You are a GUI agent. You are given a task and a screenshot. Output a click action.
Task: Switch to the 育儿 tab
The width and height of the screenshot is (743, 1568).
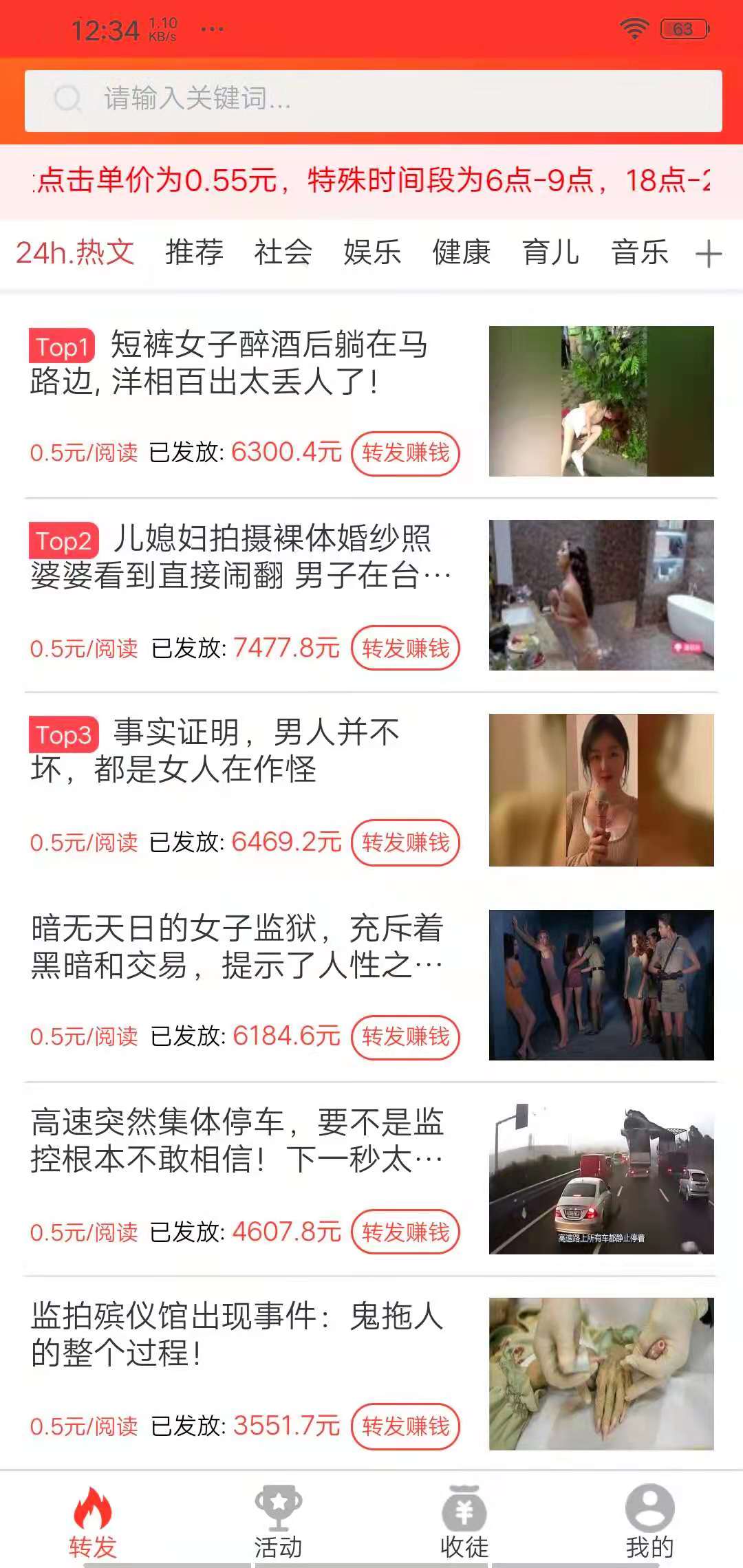[x=550, y=254]
